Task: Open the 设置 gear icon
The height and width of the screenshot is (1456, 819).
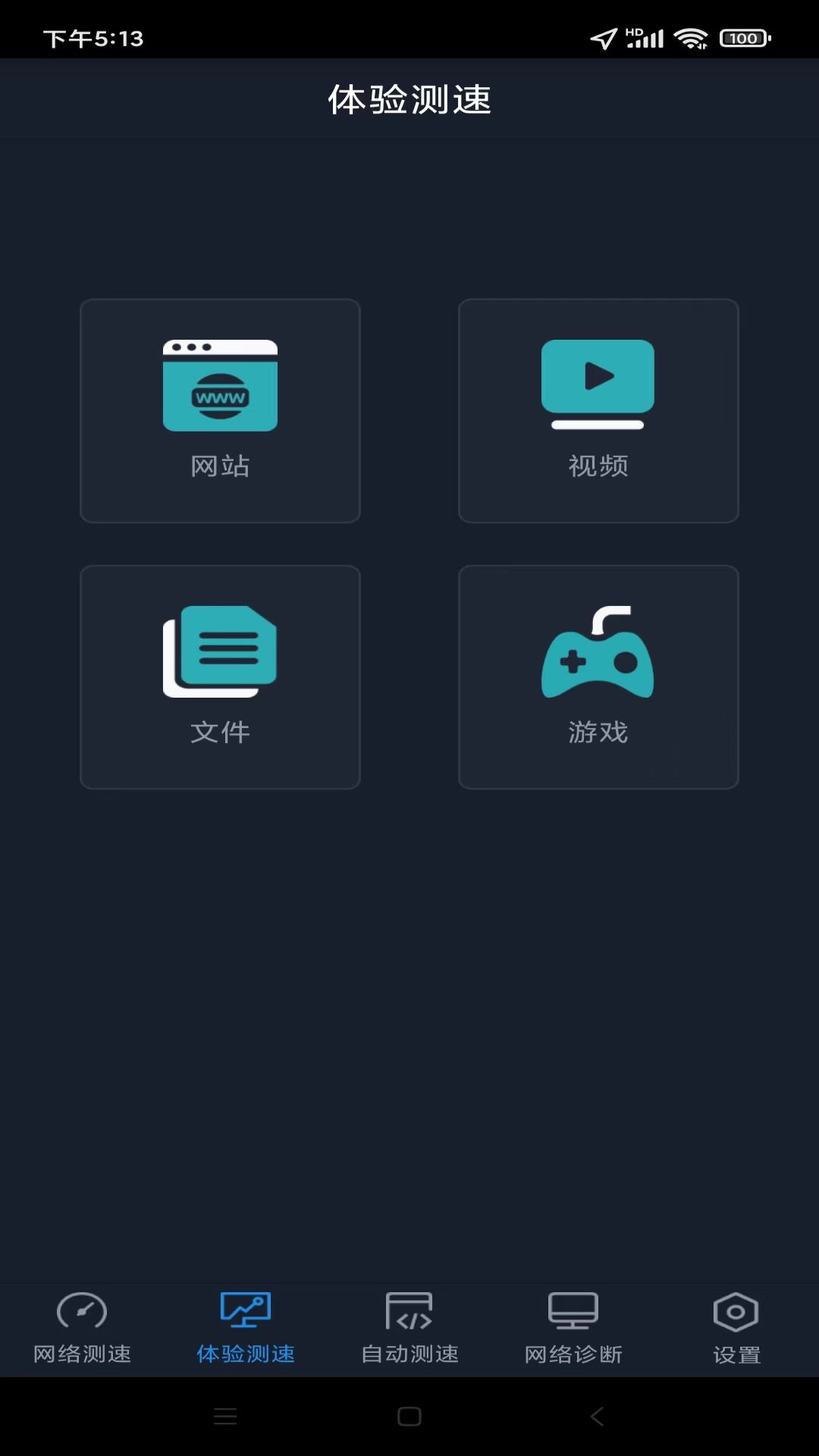Action: (734, 1310)
